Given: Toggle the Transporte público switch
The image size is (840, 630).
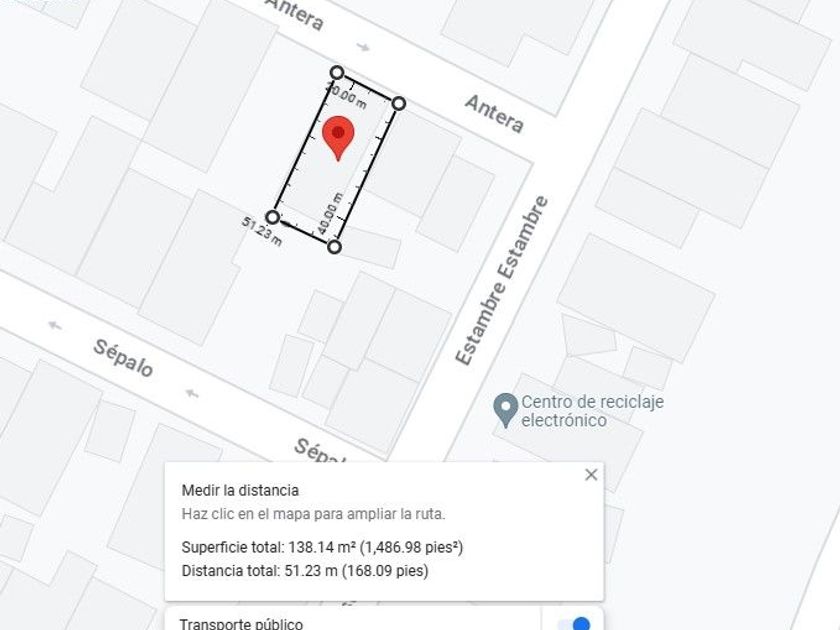Looking at the screenshot, I should pos(575,624).
